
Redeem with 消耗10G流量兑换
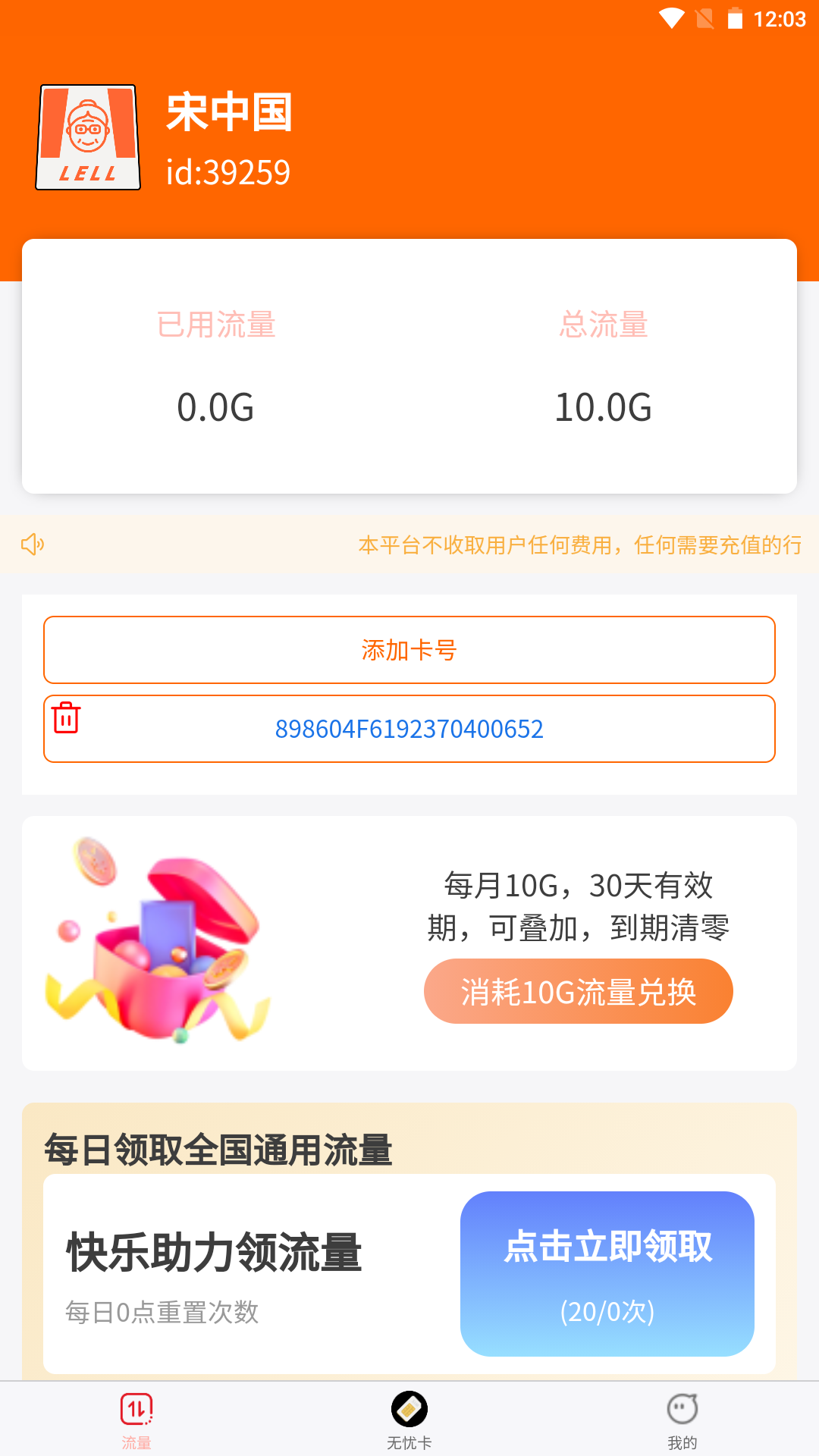point(578,991)
